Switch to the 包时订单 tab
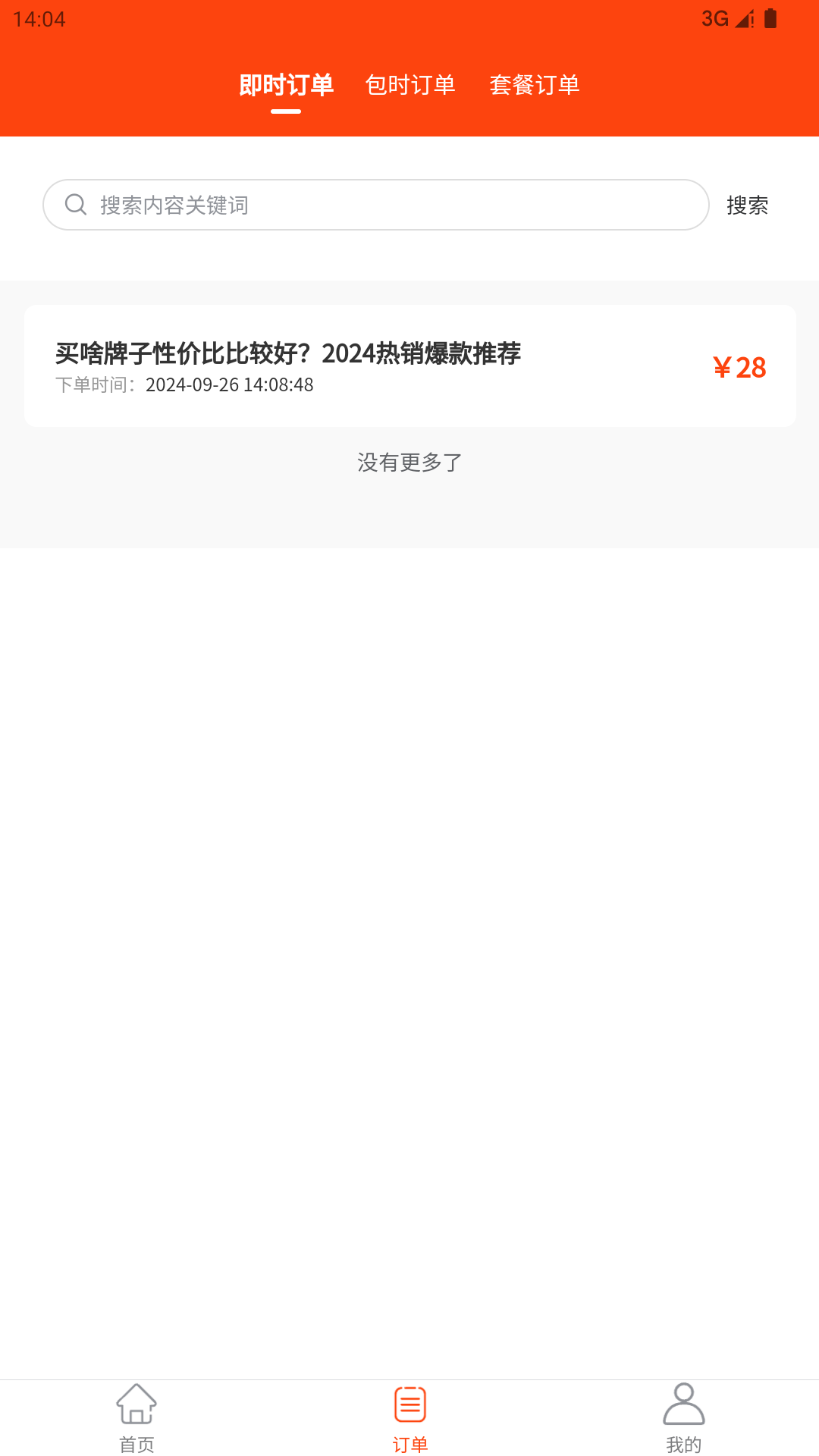Image resolution: width=819 pixels, height=1456 pixels. pyautogui.click(x=409, y=85)
